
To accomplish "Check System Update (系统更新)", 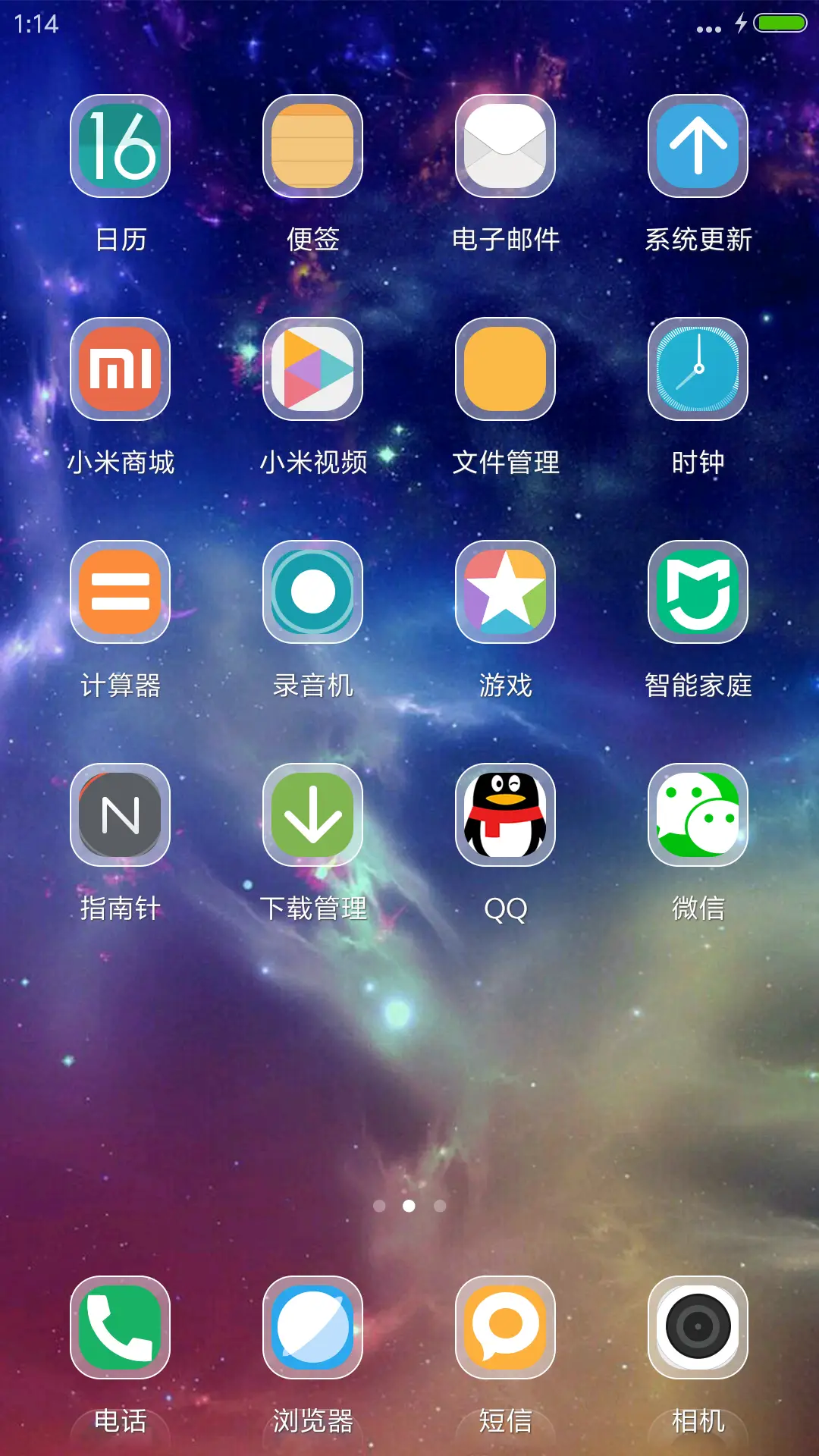I will (698, 149).
